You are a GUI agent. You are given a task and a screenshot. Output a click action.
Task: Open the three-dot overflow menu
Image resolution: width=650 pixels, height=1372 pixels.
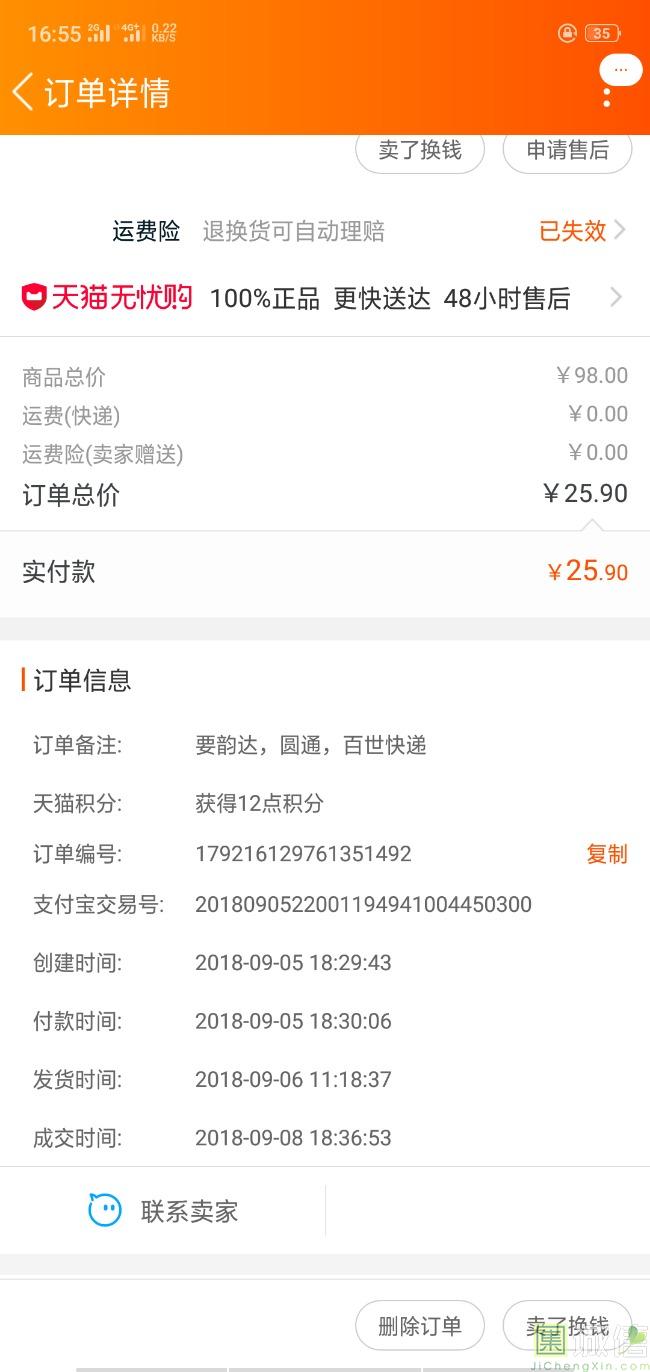(x=607, y=97)
